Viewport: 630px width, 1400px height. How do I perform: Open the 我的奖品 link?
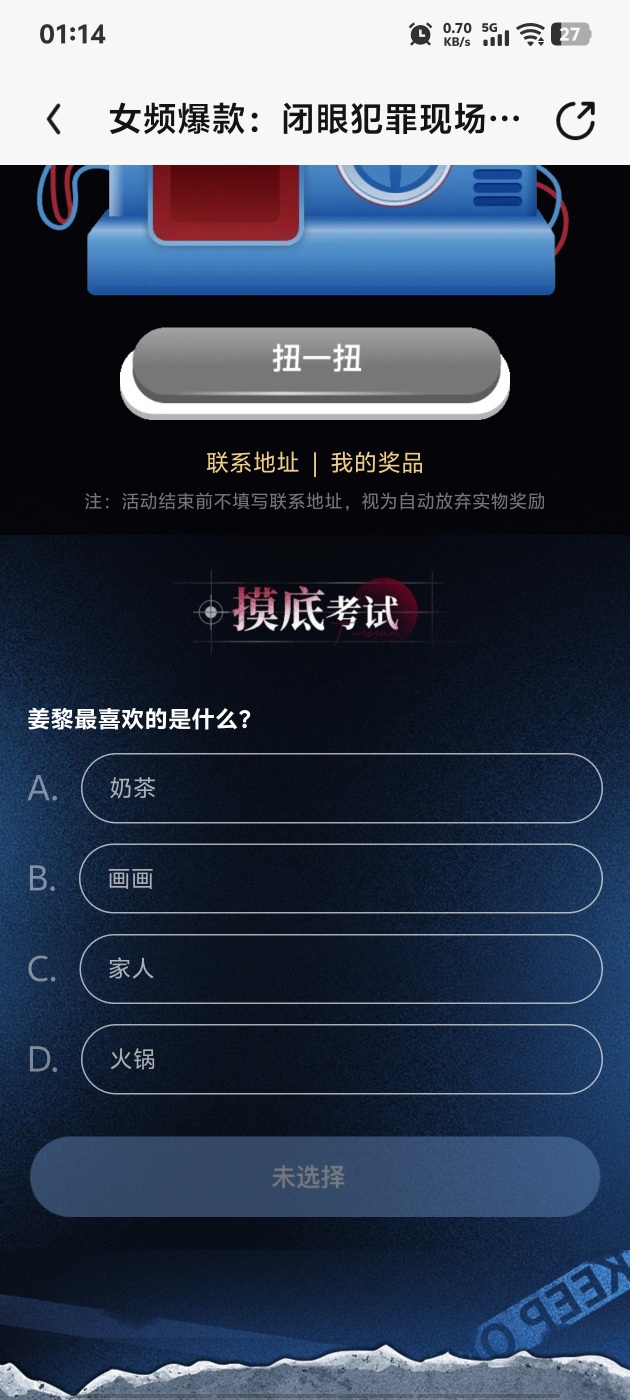click(377, 463)
